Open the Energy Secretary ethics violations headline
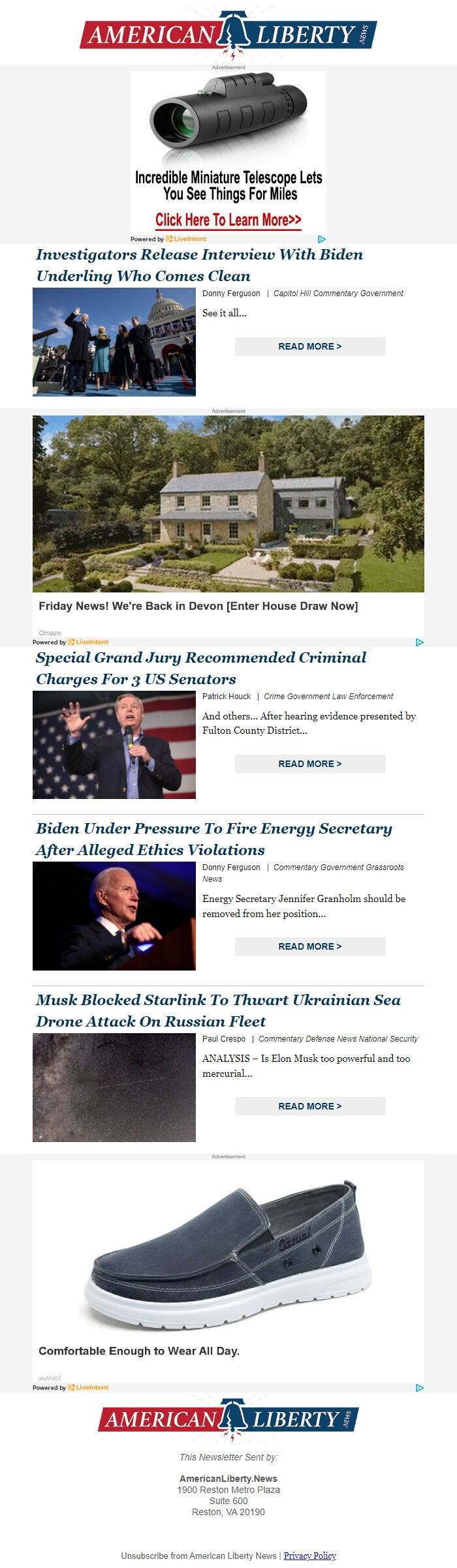 214,839
